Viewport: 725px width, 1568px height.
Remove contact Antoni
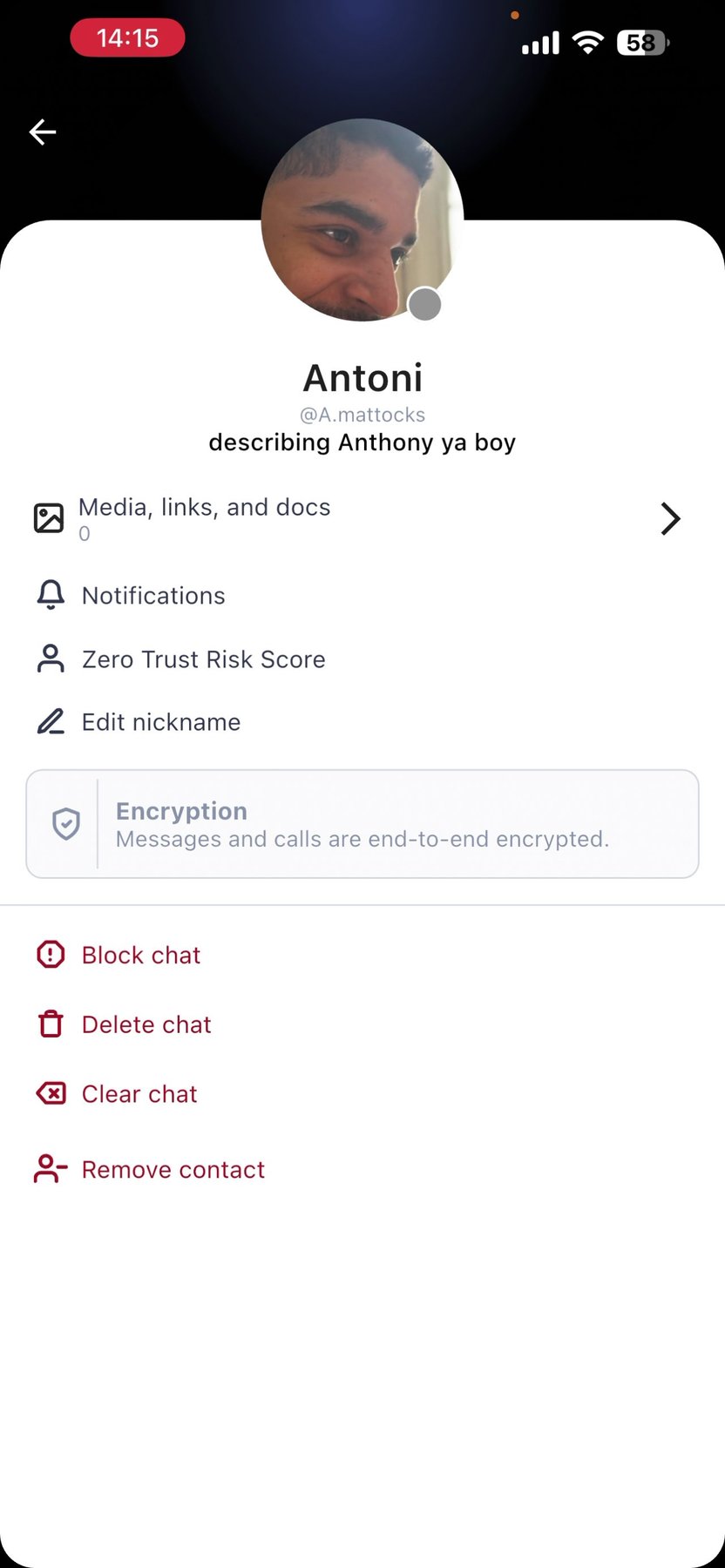[x=173, y=1169]
